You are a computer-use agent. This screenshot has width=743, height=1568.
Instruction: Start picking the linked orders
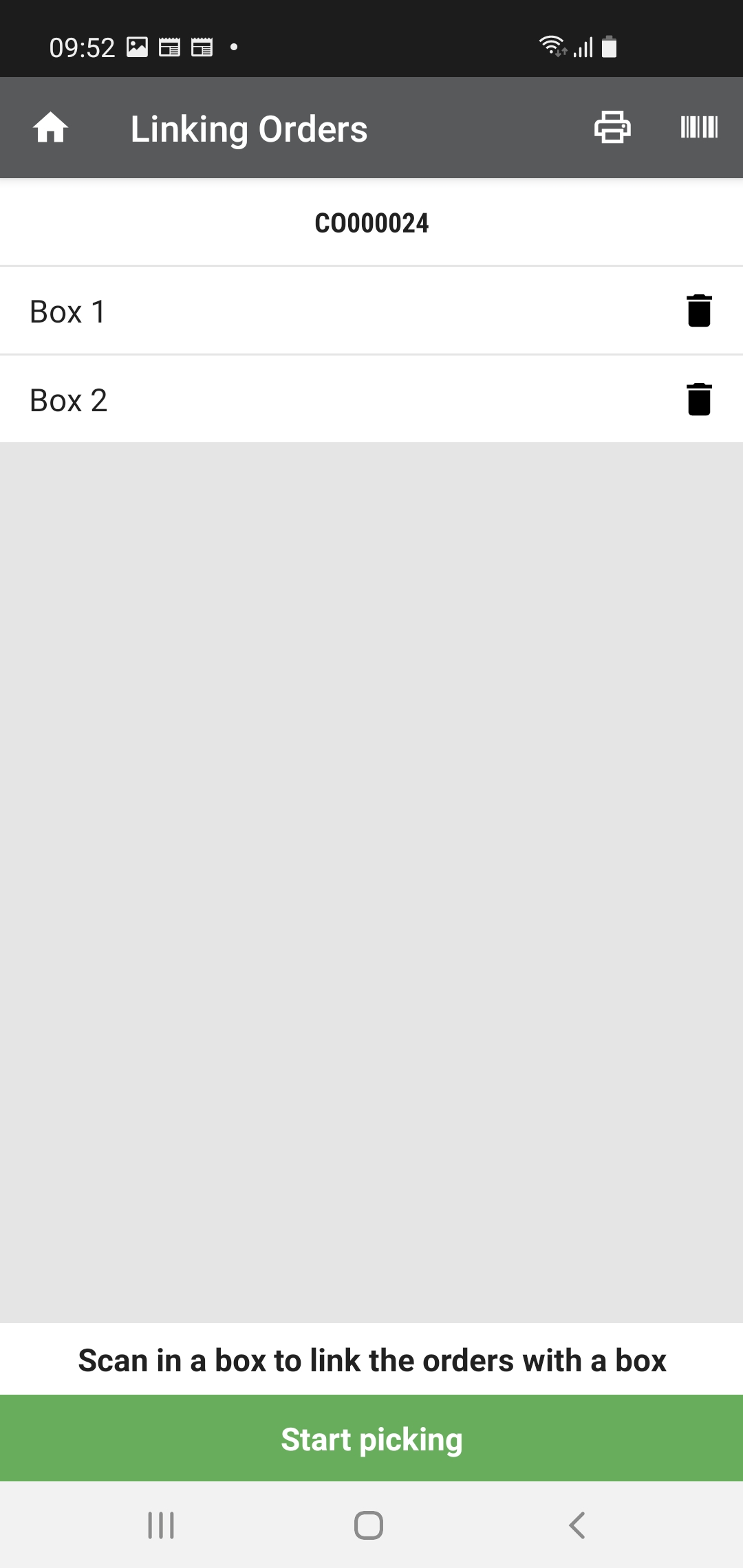click(371, 1439)
